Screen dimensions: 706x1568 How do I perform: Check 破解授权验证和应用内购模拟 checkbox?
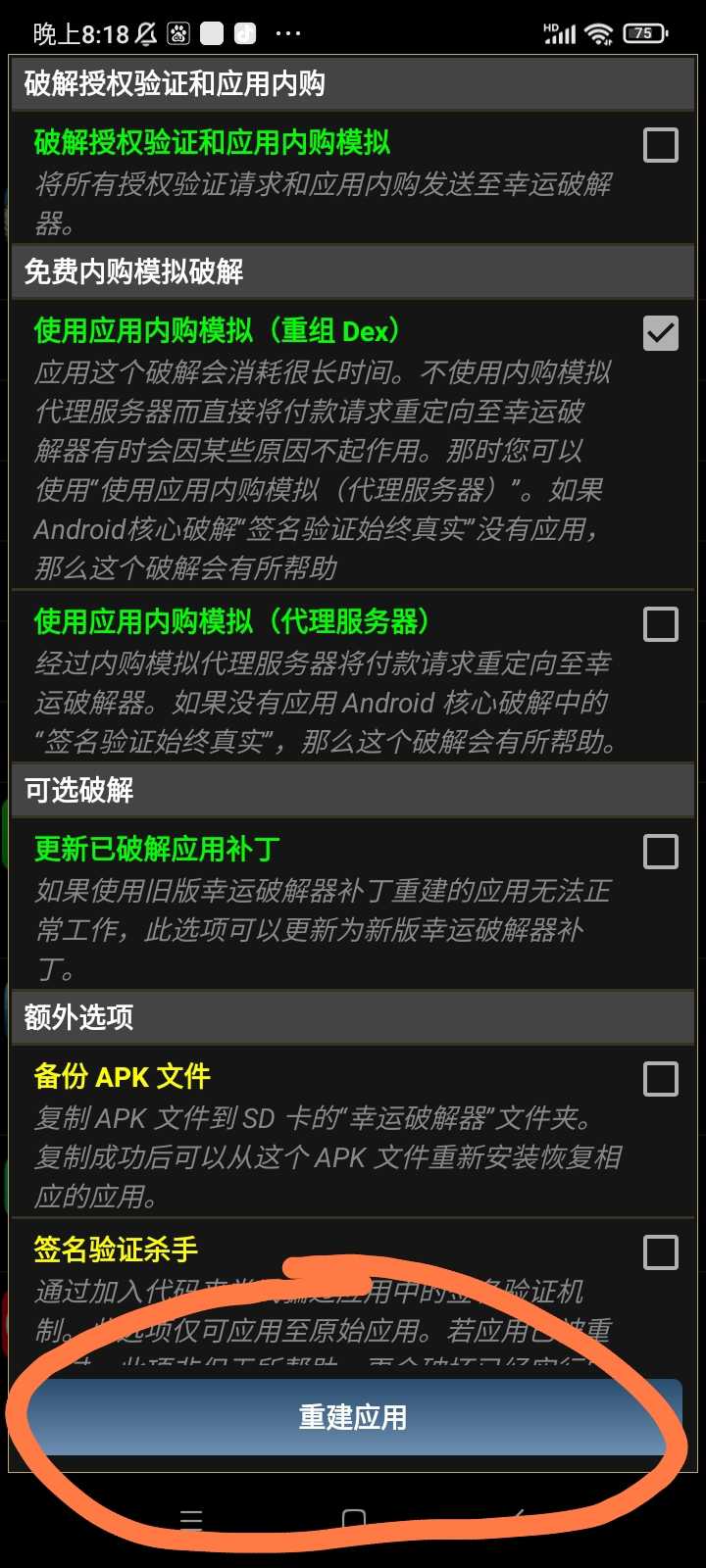[x=660, y=145]
